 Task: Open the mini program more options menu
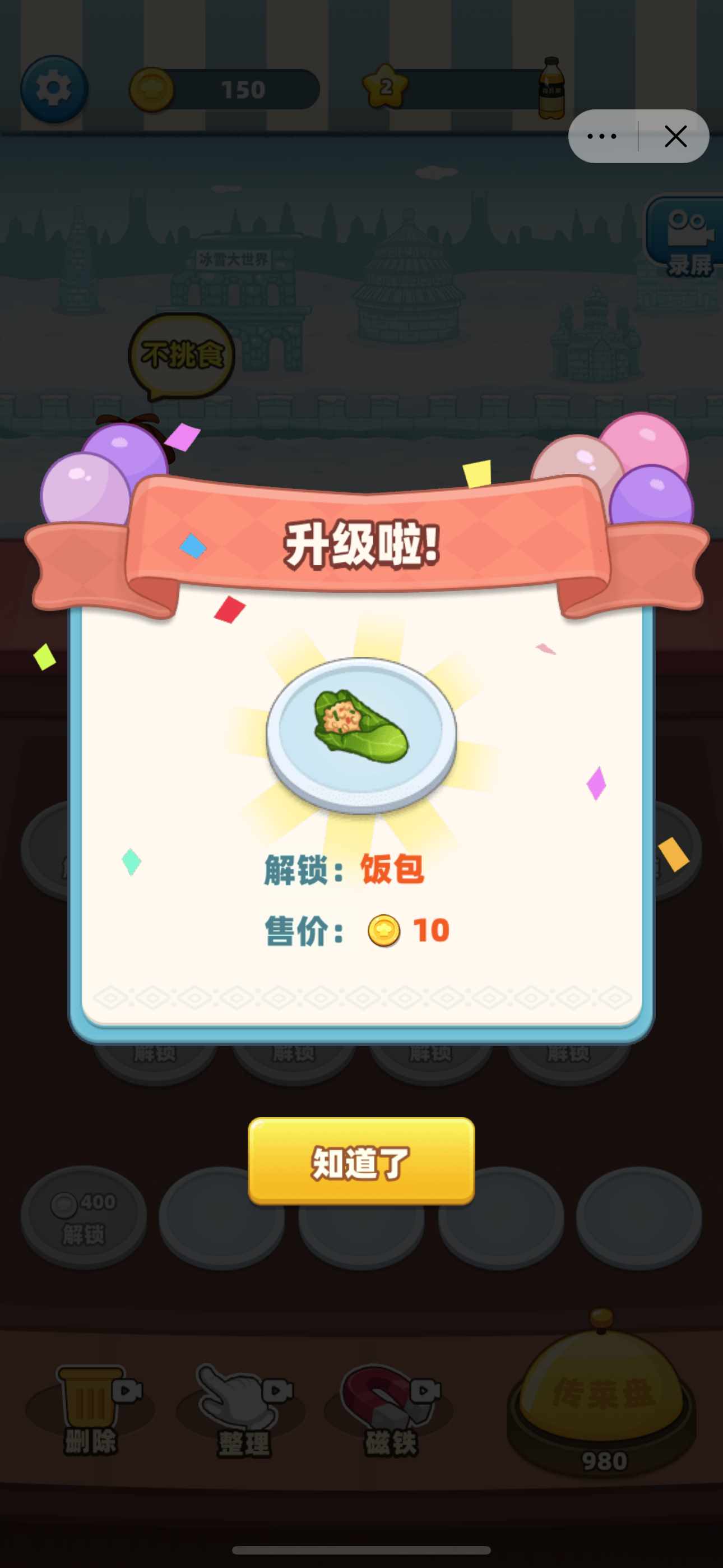(x=602, y=136)
